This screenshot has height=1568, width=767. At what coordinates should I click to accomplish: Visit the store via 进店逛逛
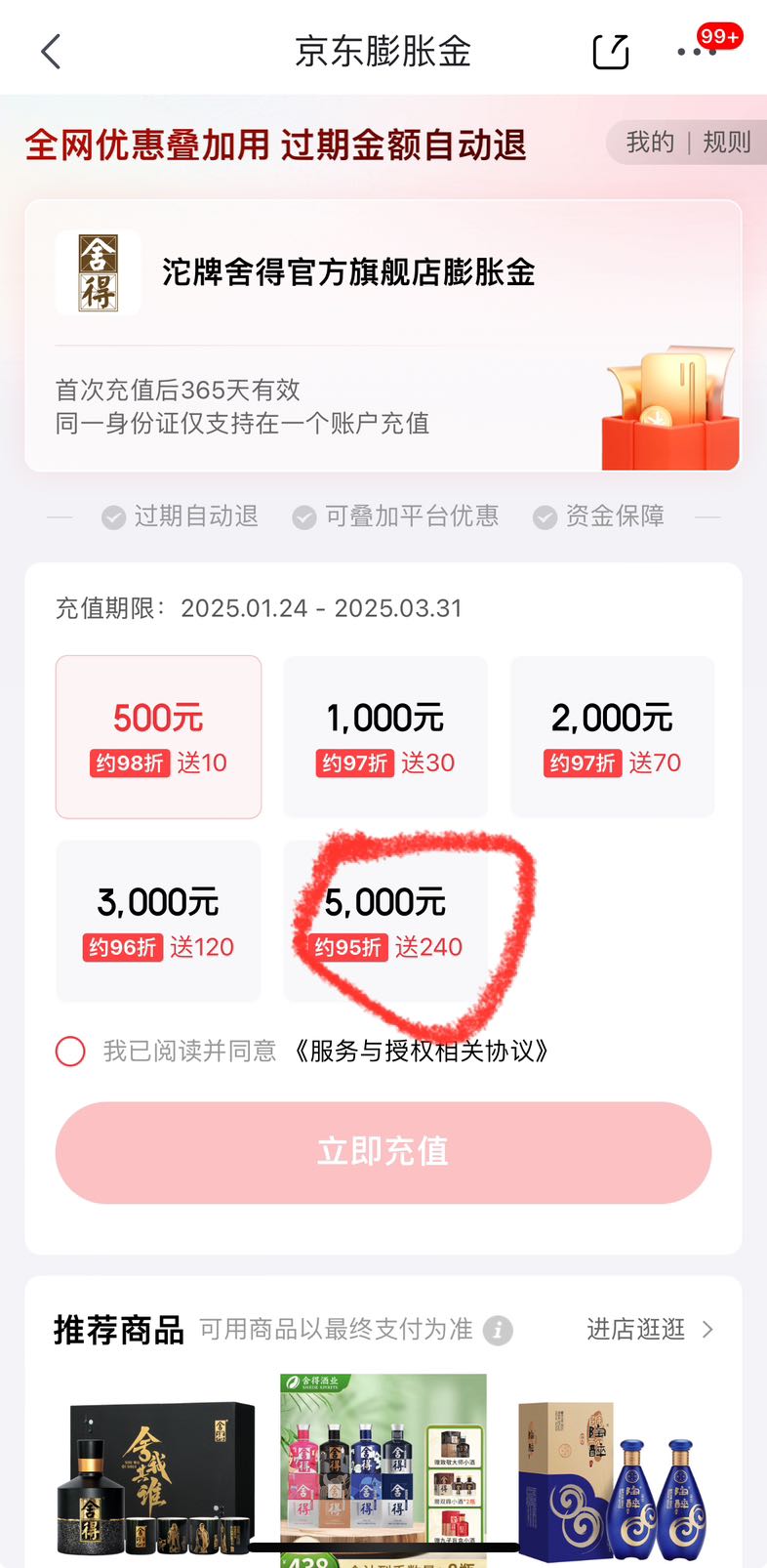click(649, 1330)
